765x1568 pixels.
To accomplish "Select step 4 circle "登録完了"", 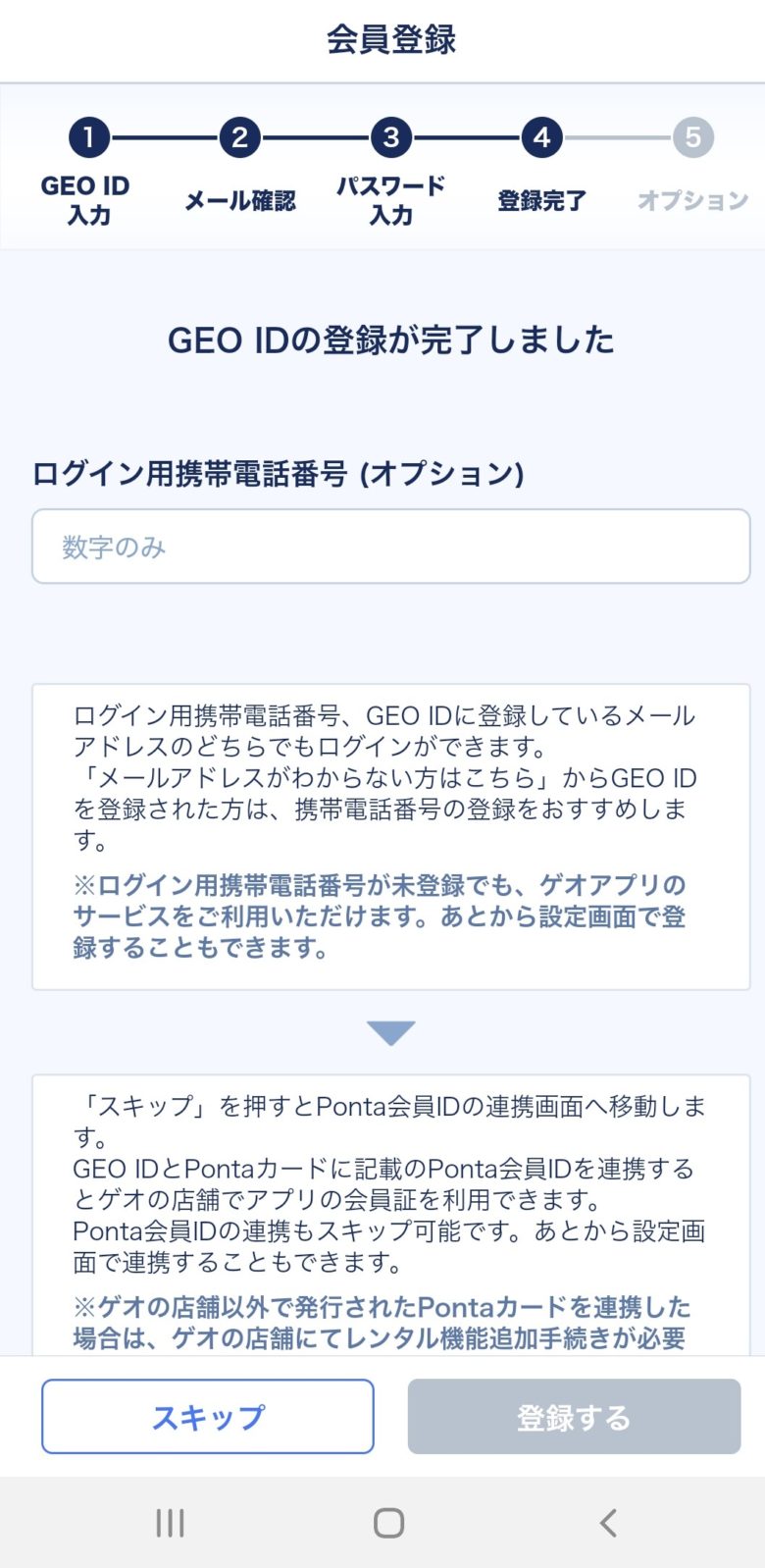I will pyautogui.click(x=540, y=138).
